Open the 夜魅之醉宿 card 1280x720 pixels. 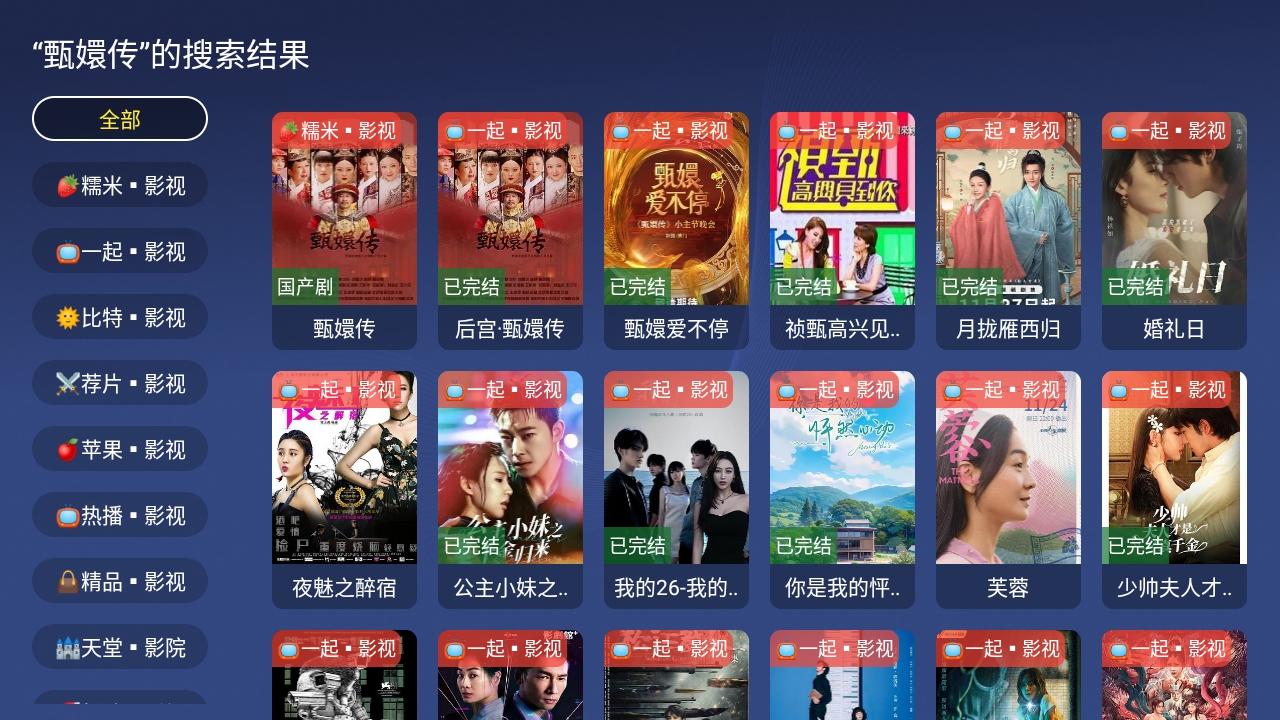click(x=344, y=489)
